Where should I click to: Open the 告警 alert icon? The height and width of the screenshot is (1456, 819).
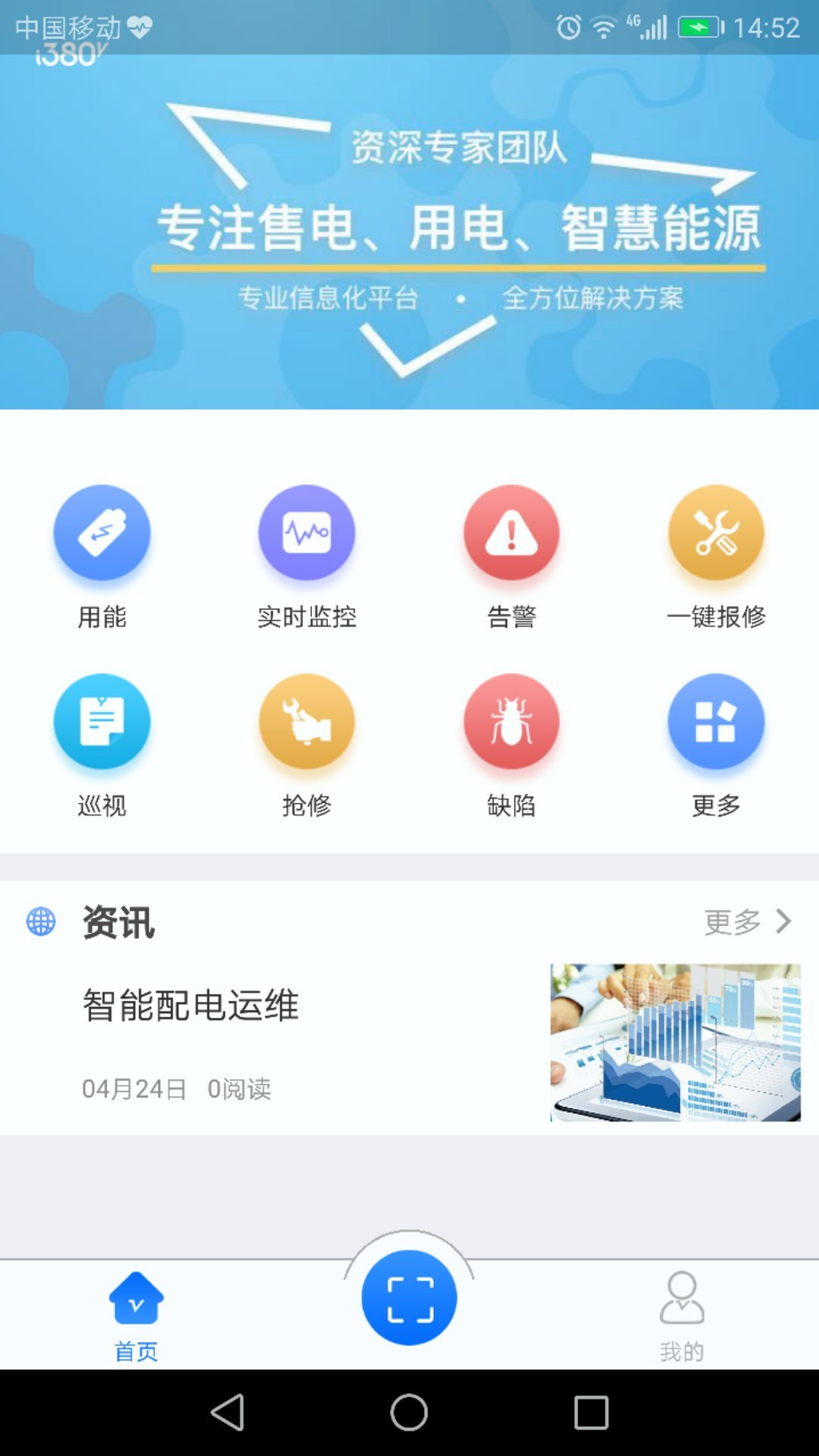[x=511, y=533]
